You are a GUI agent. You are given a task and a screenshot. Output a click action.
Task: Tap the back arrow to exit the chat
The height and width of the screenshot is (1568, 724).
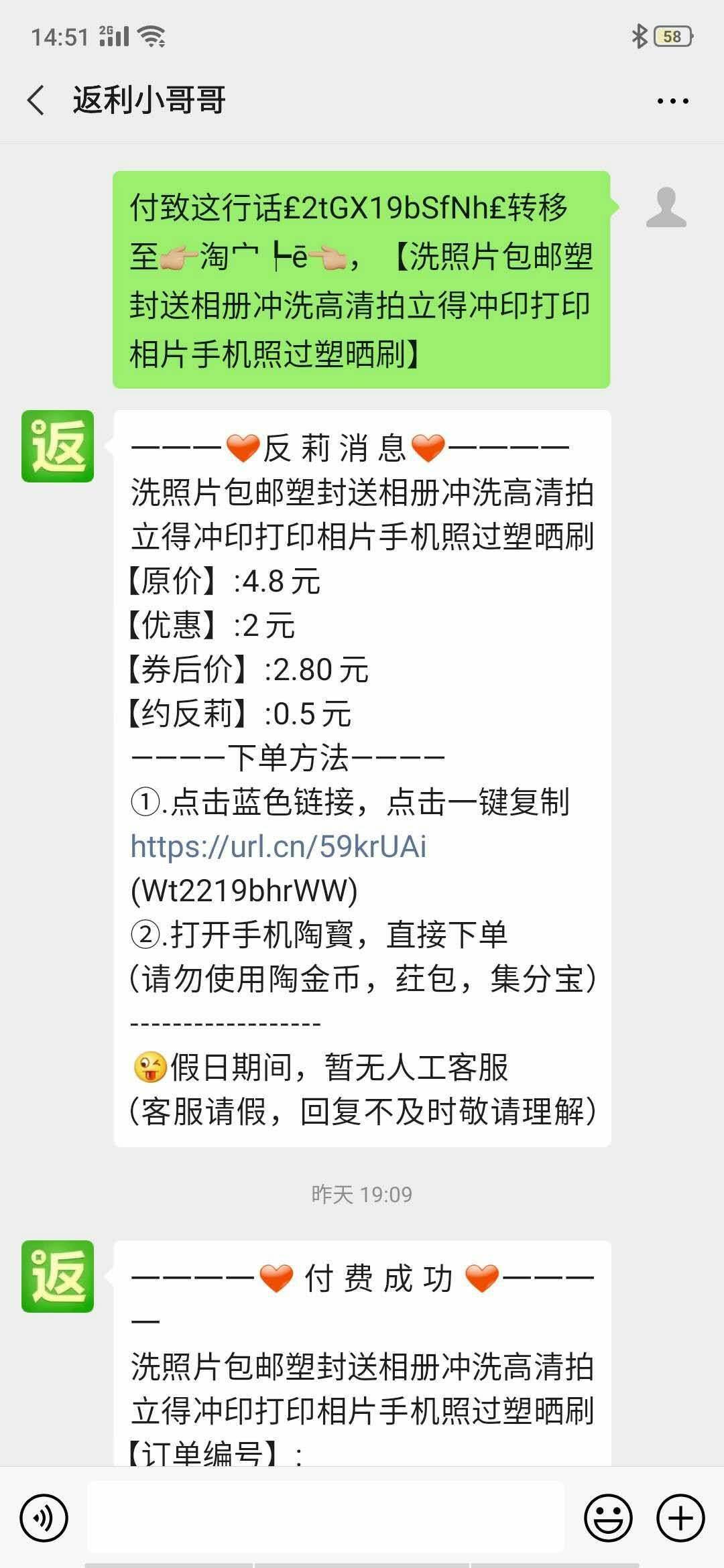[35, 99]
